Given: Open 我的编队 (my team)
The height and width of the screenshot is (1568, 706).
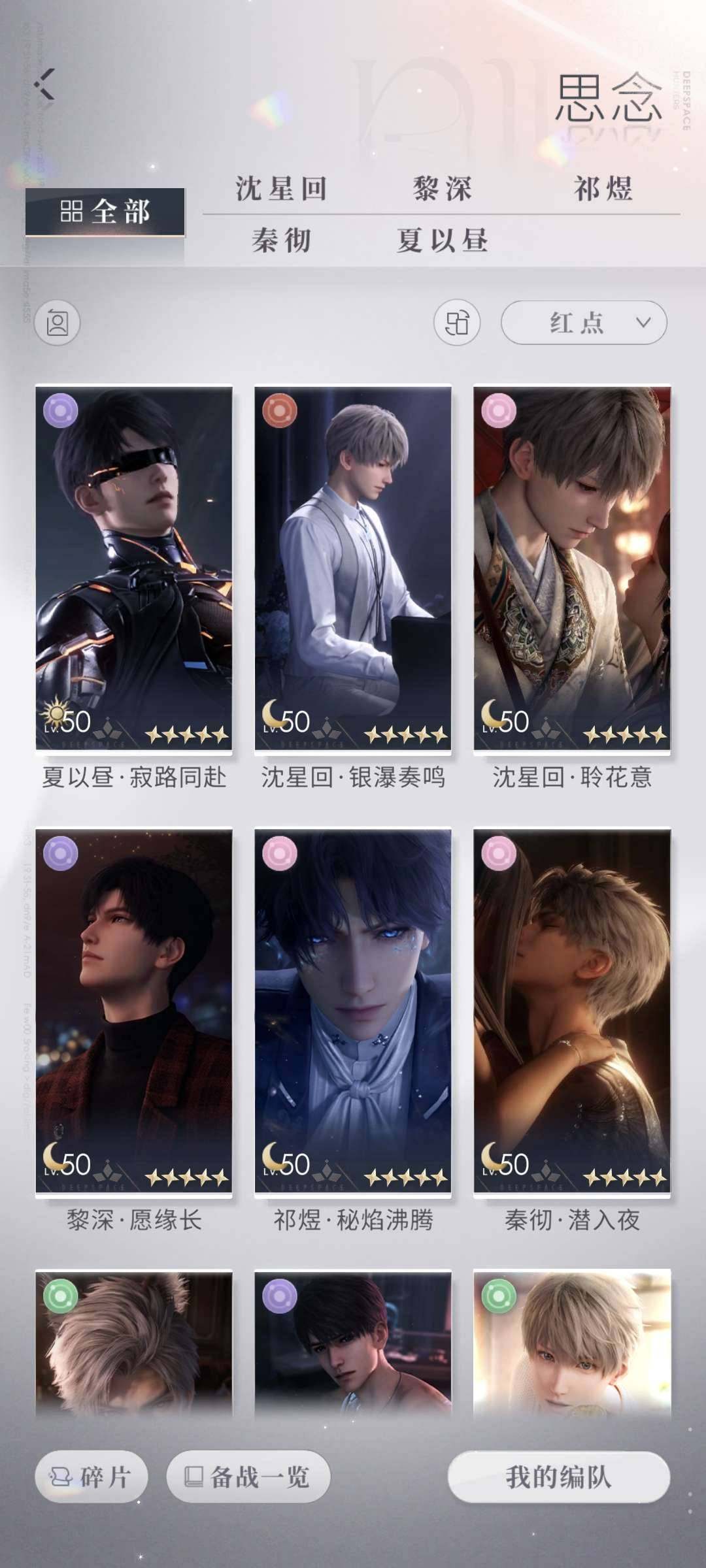Looking at the screenshot, I should (x=558, y=1477).
